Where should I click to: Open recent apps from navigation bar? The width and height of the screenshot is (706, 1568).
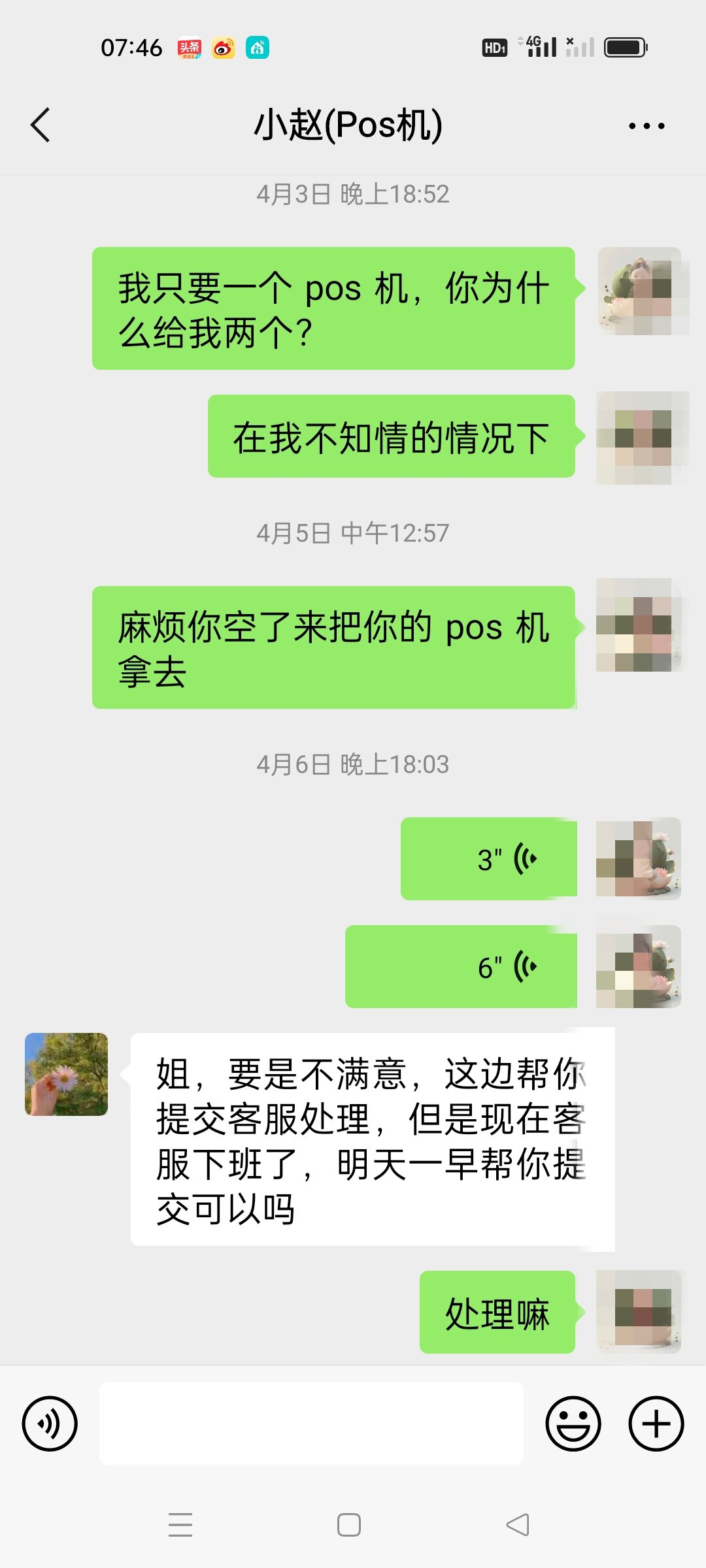point(180,1525)
